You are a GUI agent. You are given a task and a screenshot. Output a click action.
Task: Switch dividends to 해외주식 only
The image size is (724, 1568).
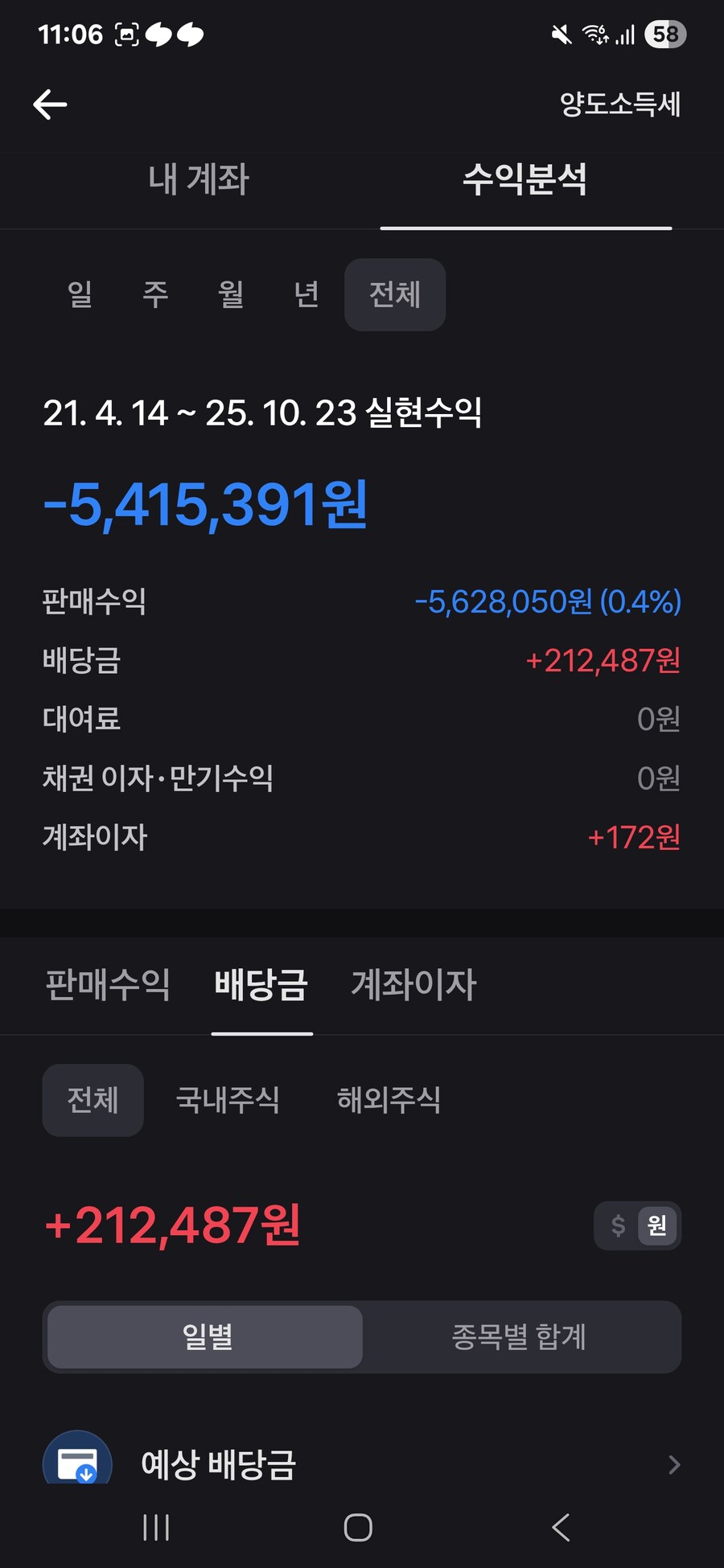pos(389,1100)
